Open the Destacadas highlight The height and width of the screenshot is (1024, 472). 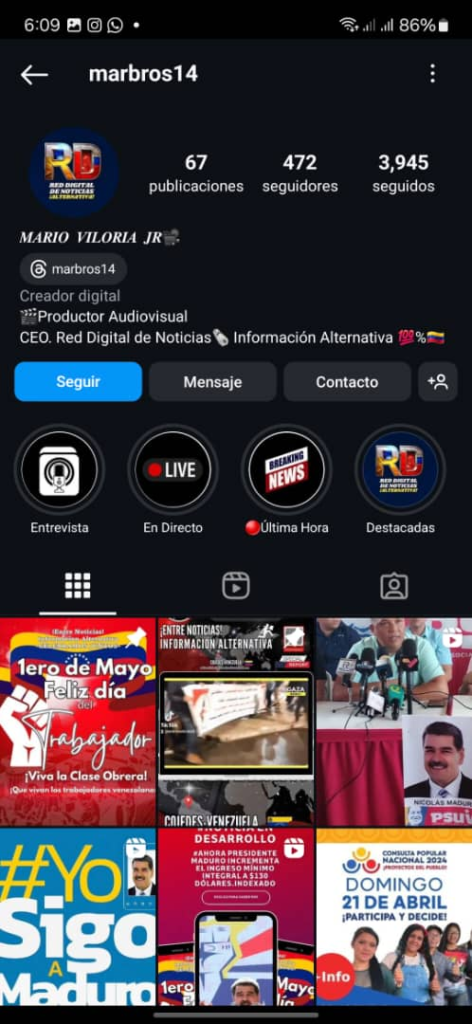400,470
